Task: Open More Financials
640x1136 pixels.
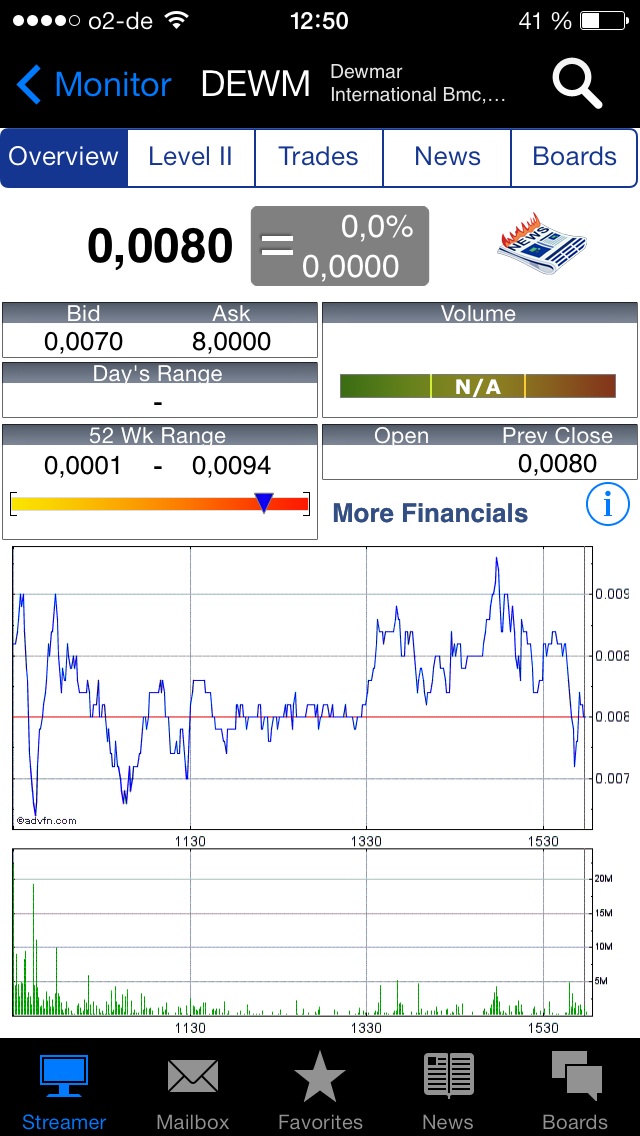Action: tap(430, 513)
